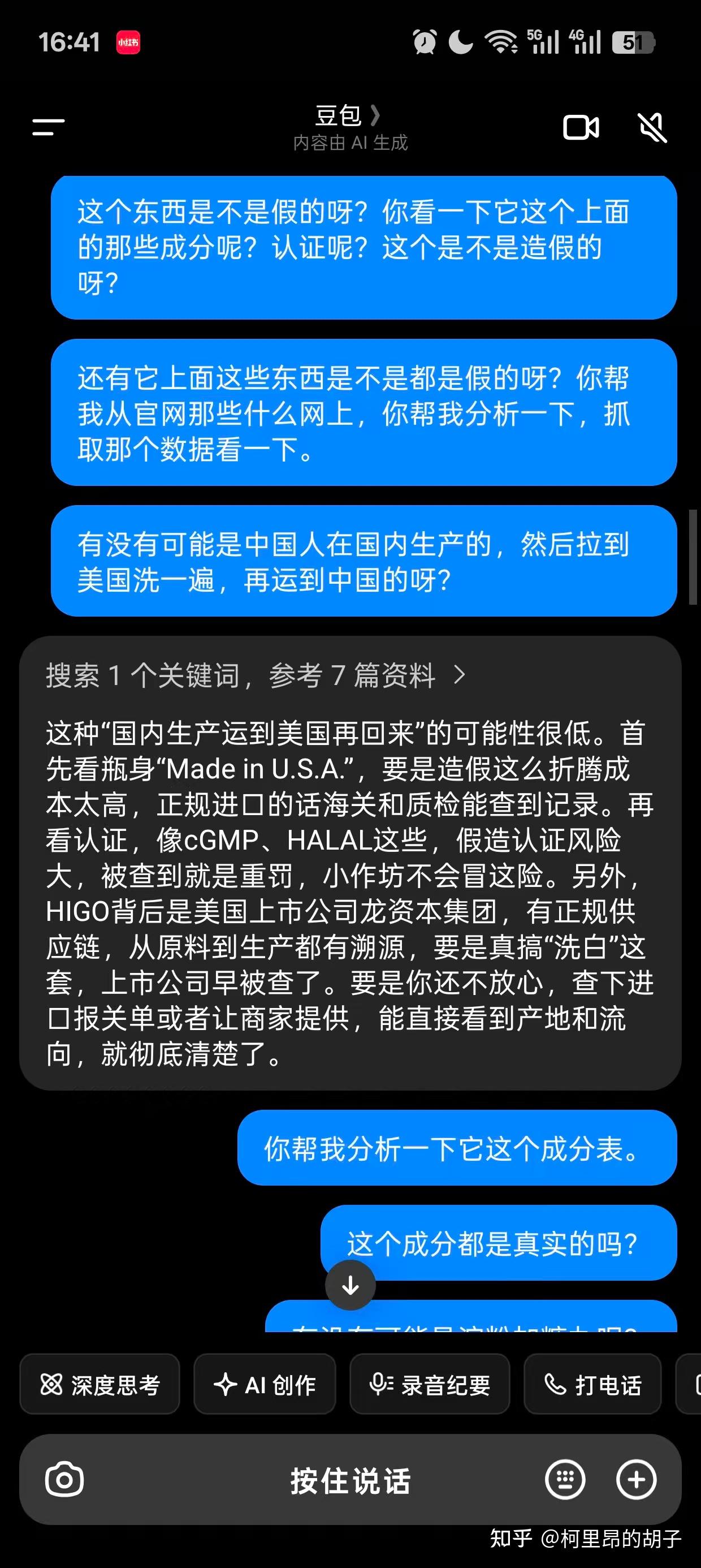Open AI 创作 tool
This screenshot has height=1568, width=701.
pos(265,1385)
